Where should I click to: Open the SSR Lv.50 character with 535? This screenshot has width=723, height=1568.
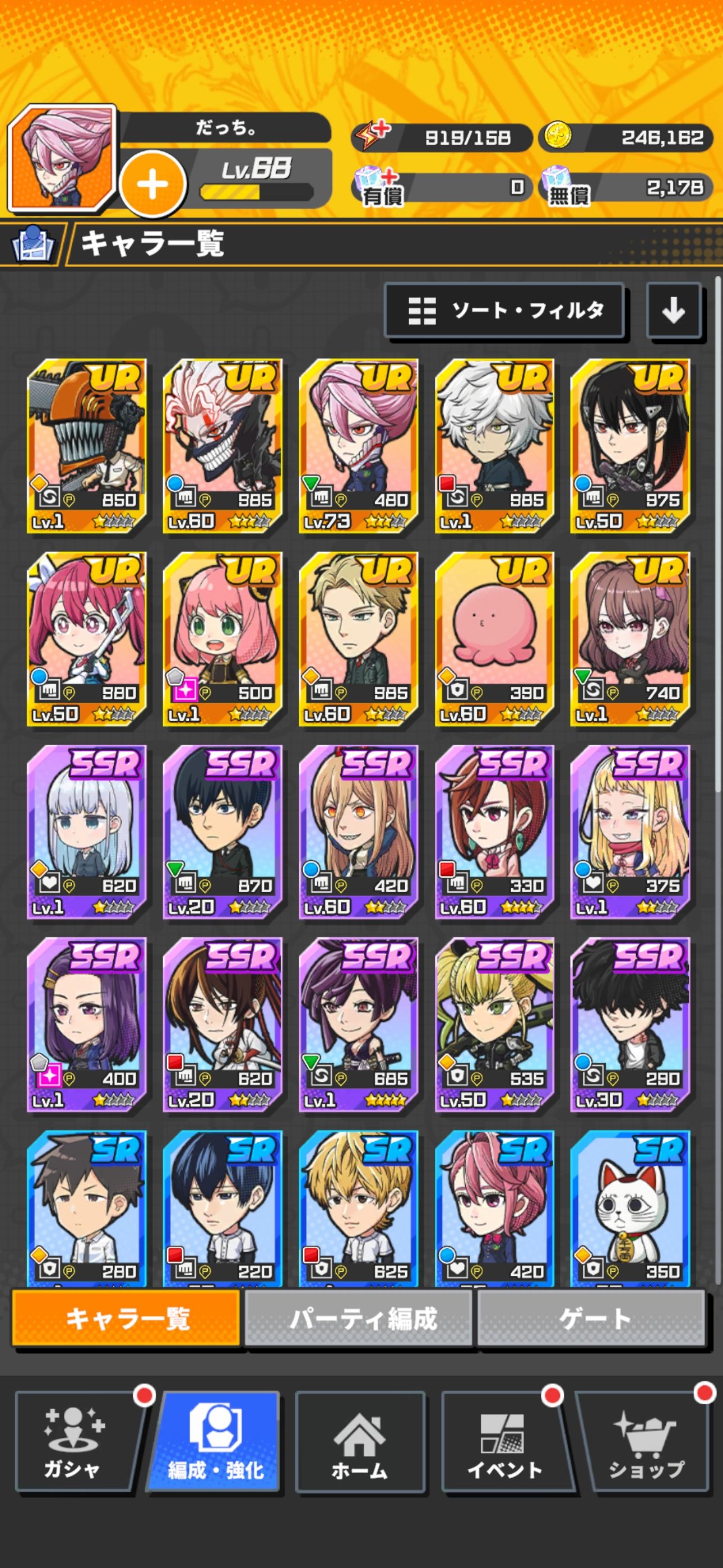point(494,1025)
